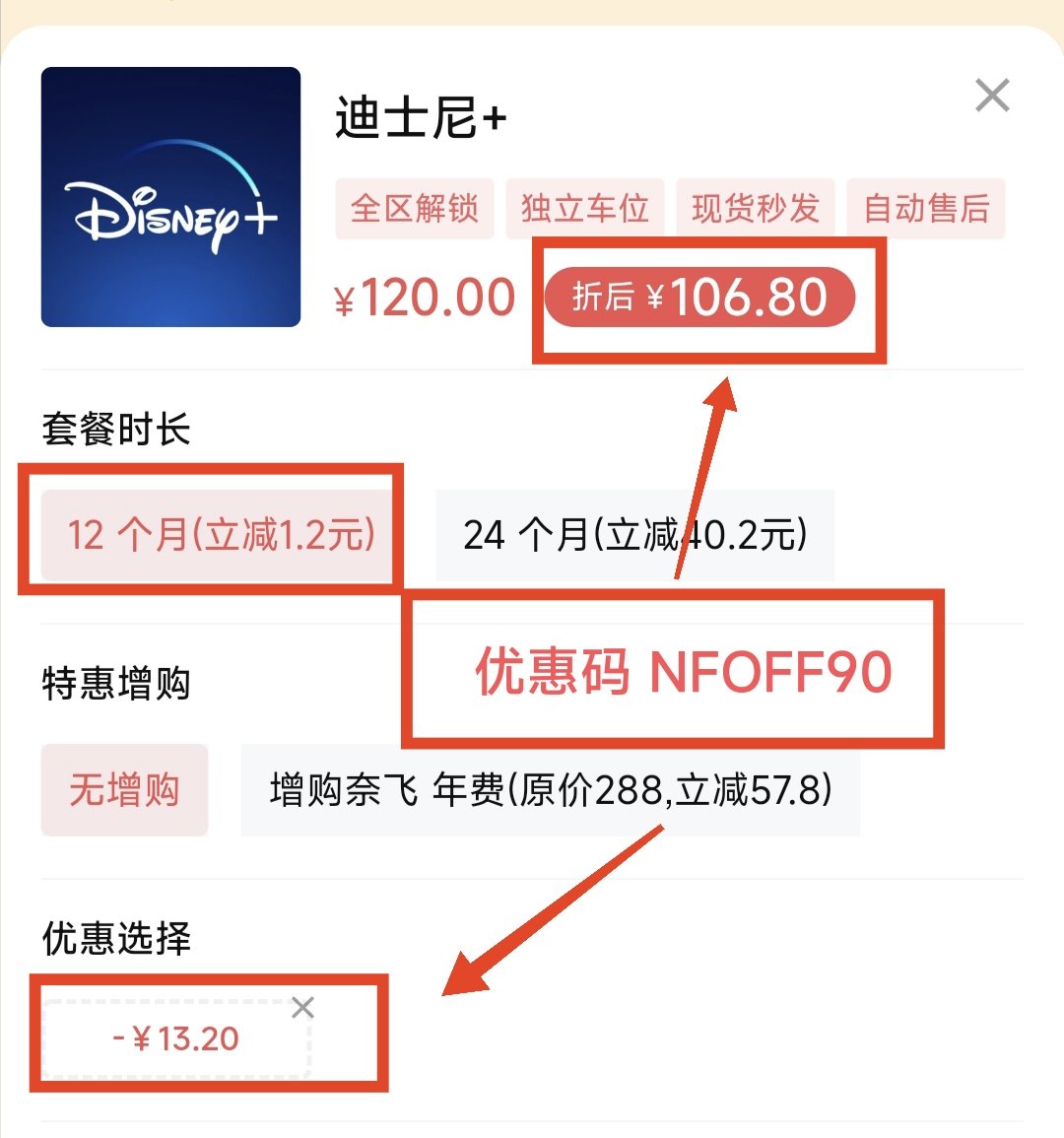This screenshot has width=1064, height=1138.
Task: Close the 迪士尼+ purchase sheet
Action: (x=992, y=97)
